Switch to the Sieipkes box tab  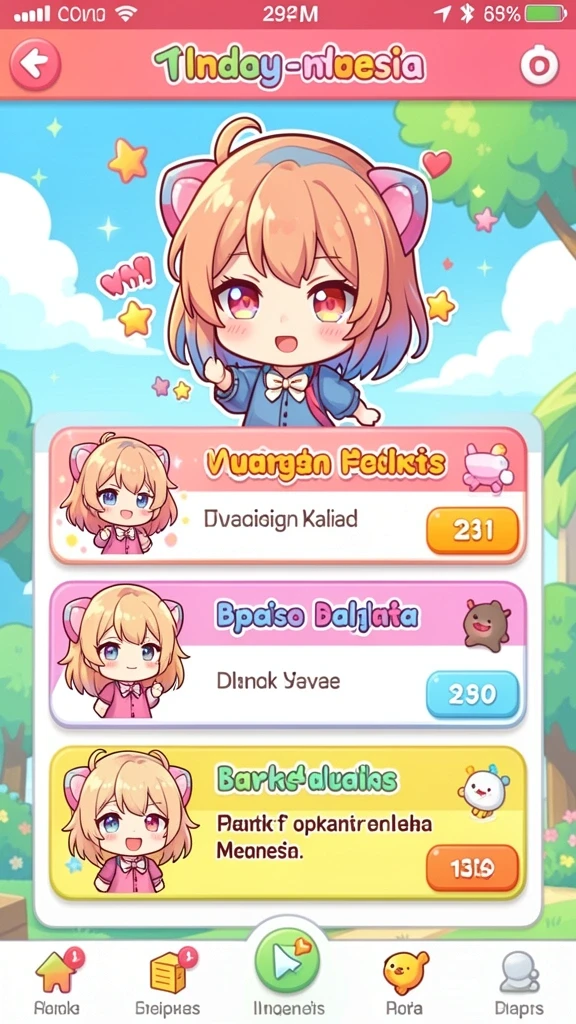tap(167, 982)
